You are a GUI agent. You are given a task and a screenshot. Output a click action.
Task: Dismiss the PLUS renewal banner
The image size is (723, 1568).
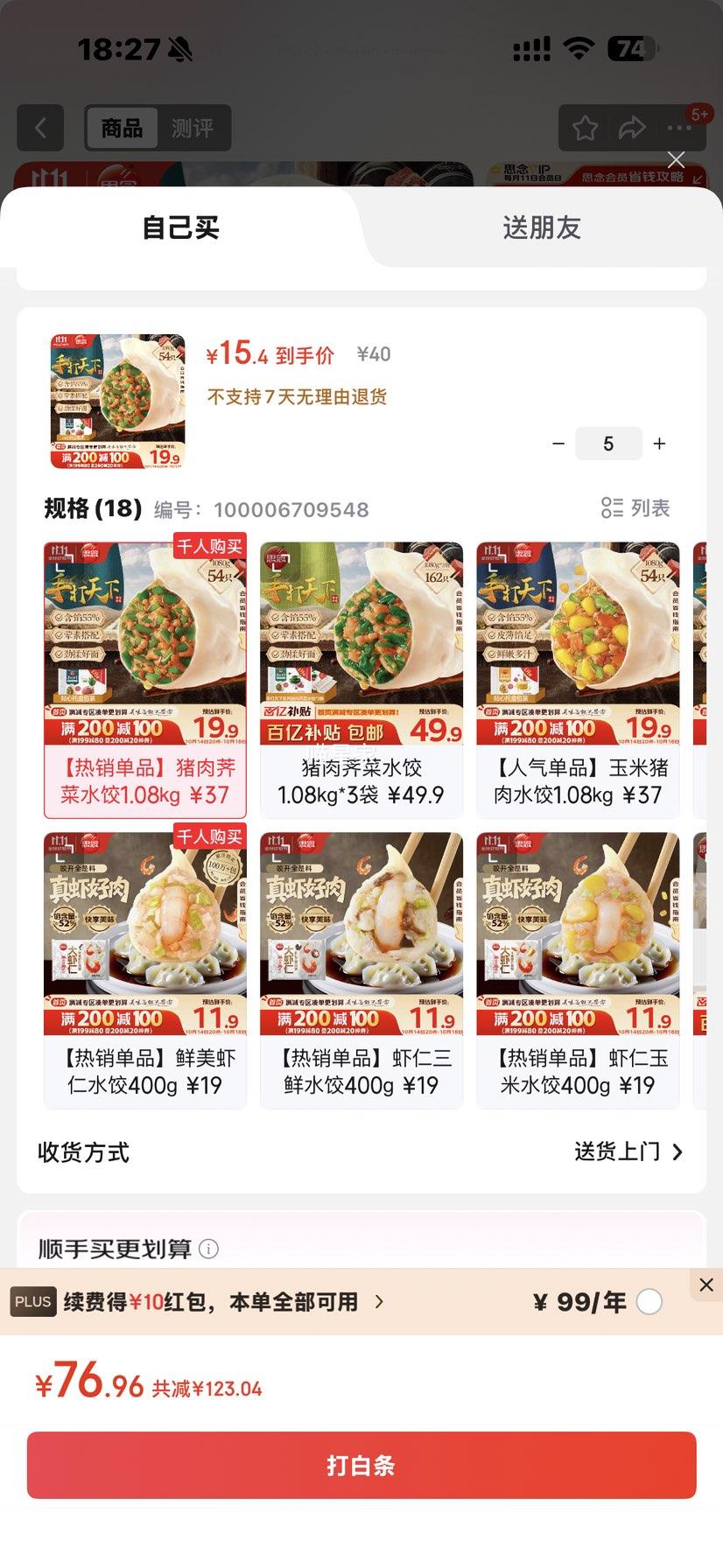pyautogui.click(x=706, y=1284)
